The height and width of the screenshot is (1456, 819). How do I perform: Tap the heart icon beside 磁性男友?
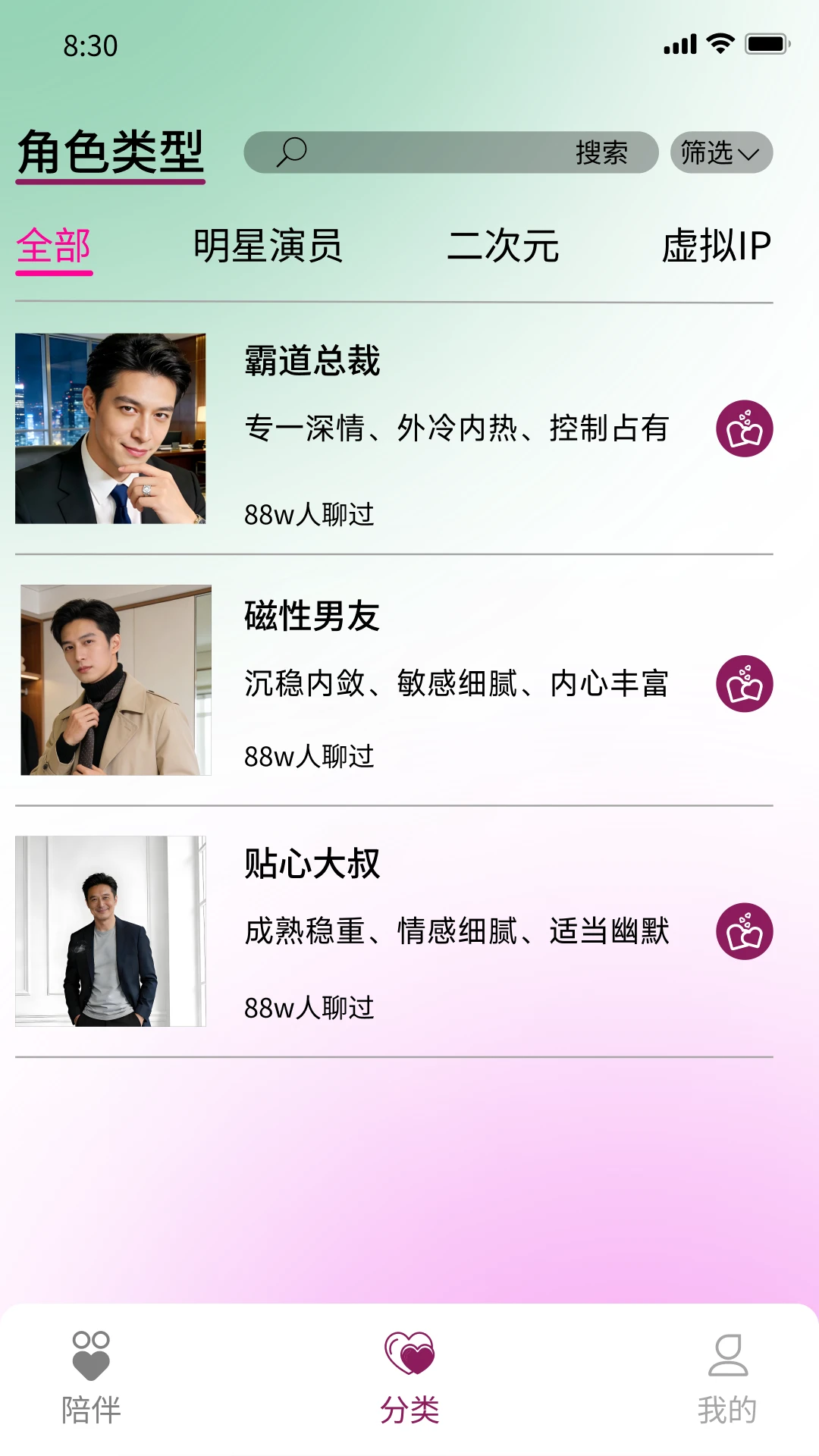click(x=745, y=683)
